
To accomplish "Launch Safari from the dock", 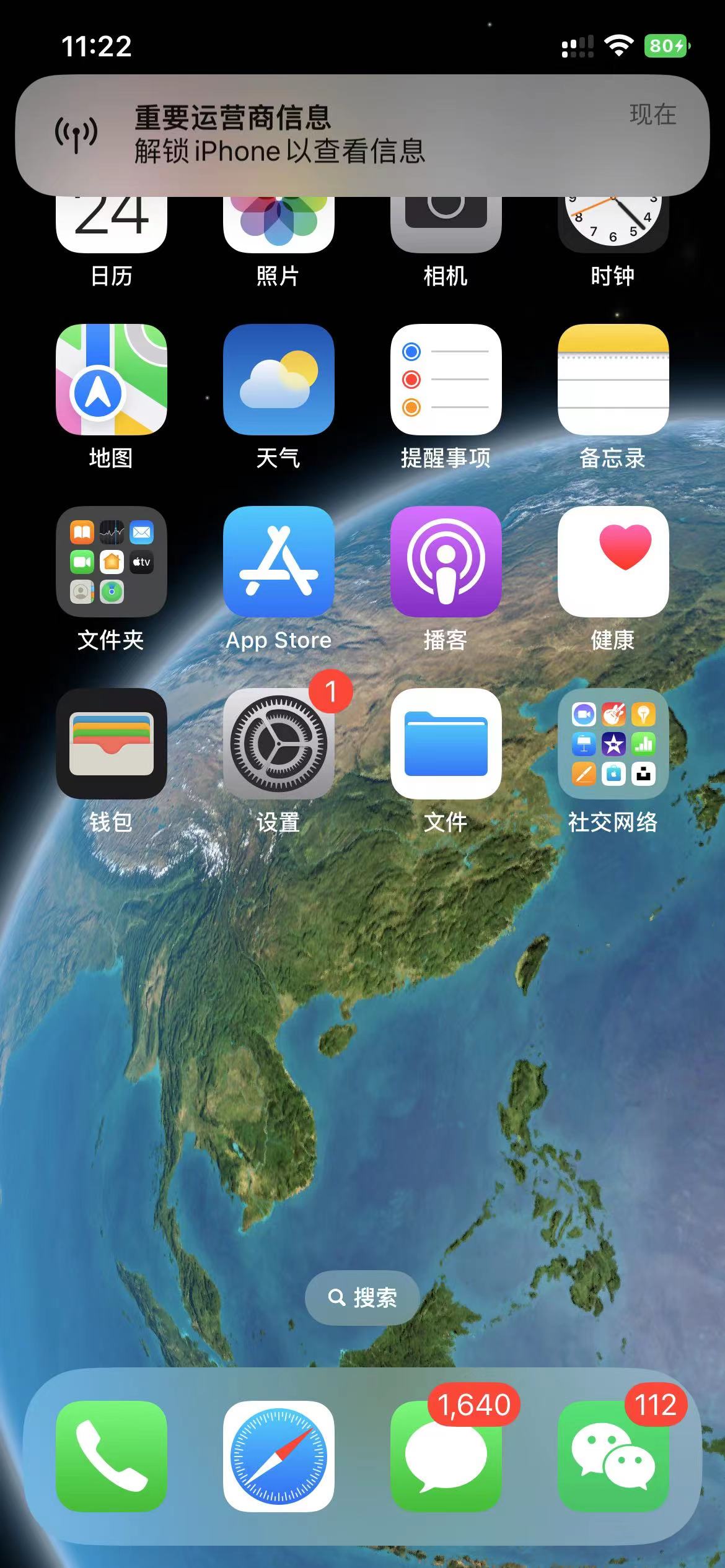I will pyautogui.click(x=278, y=1456).
